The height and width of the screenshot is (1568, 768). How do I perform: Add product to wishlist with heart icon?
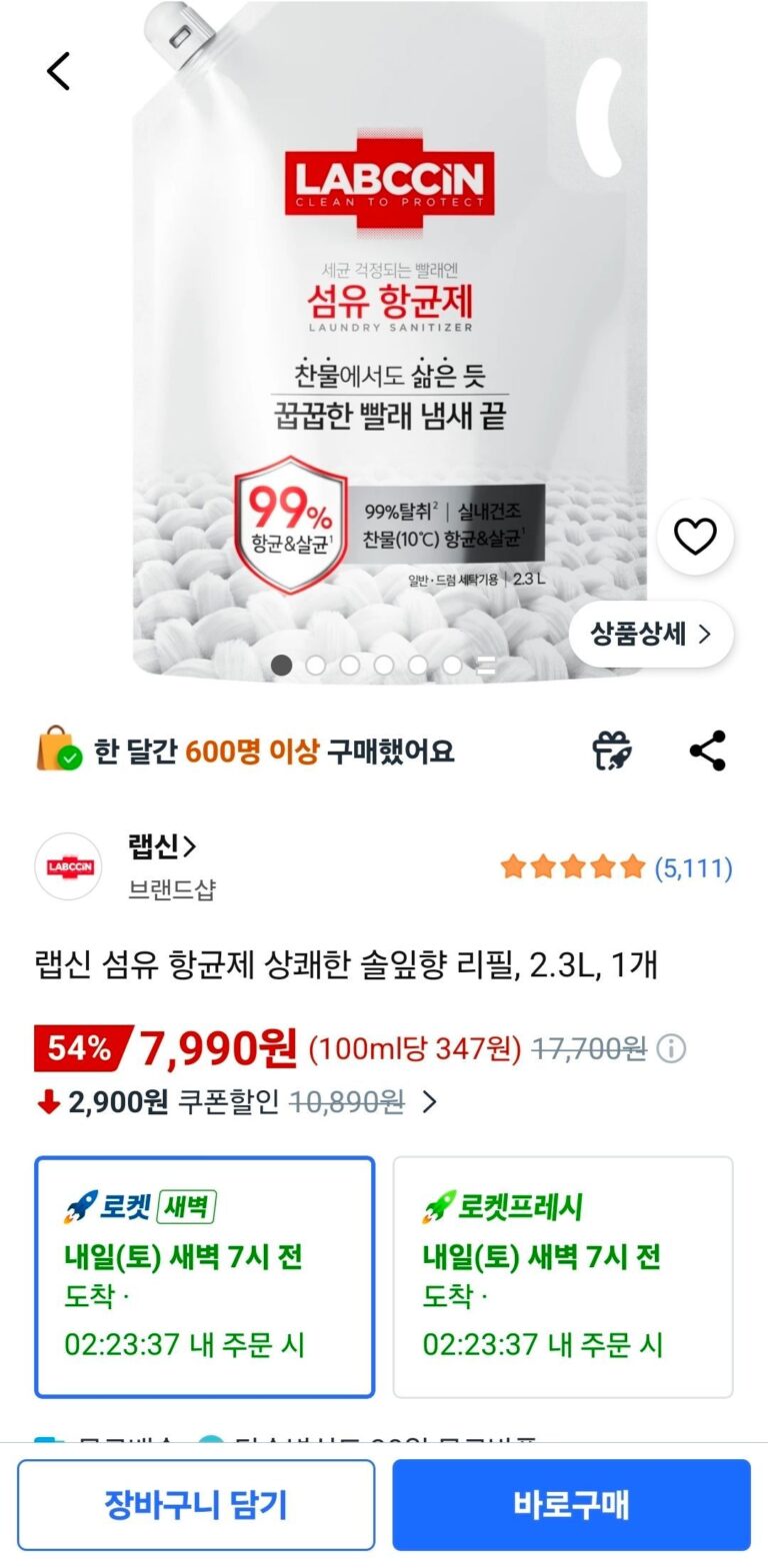point(695,537)
